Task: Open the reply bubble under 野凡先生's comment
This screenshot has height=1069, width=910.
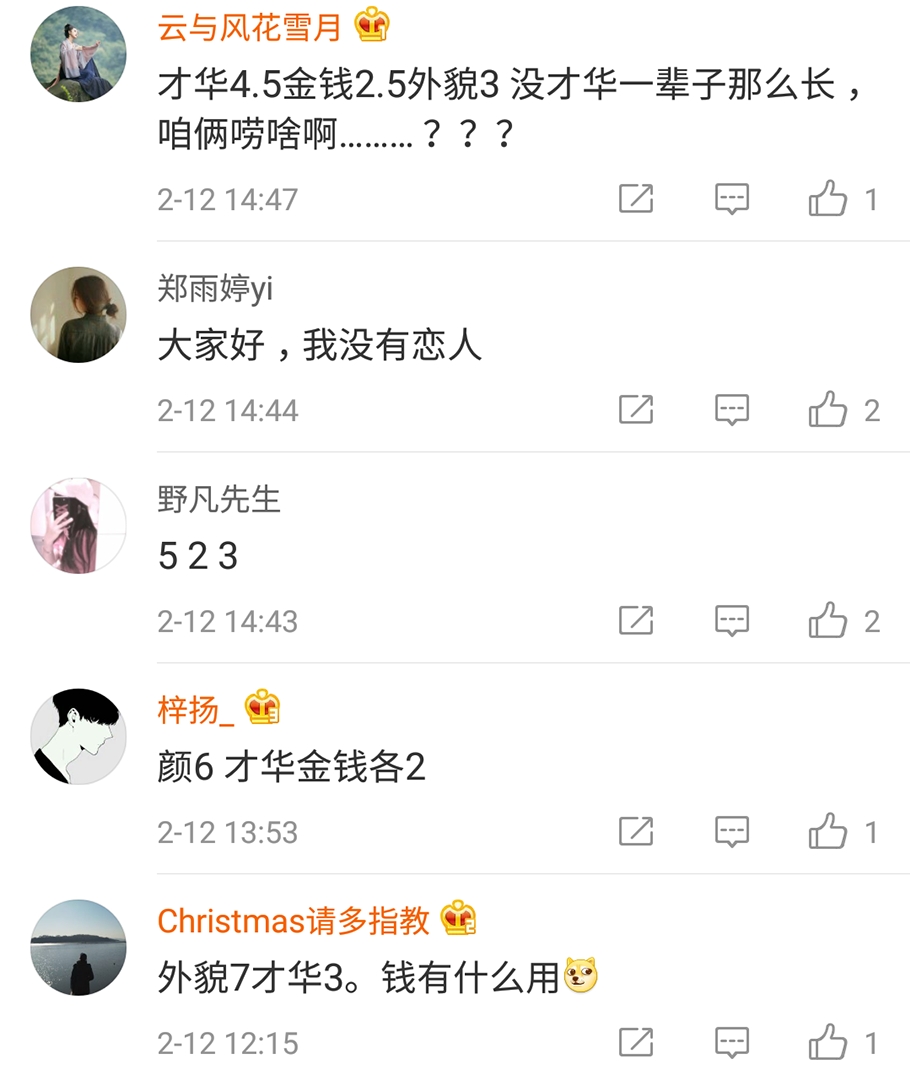Action: tap(731, 620)
